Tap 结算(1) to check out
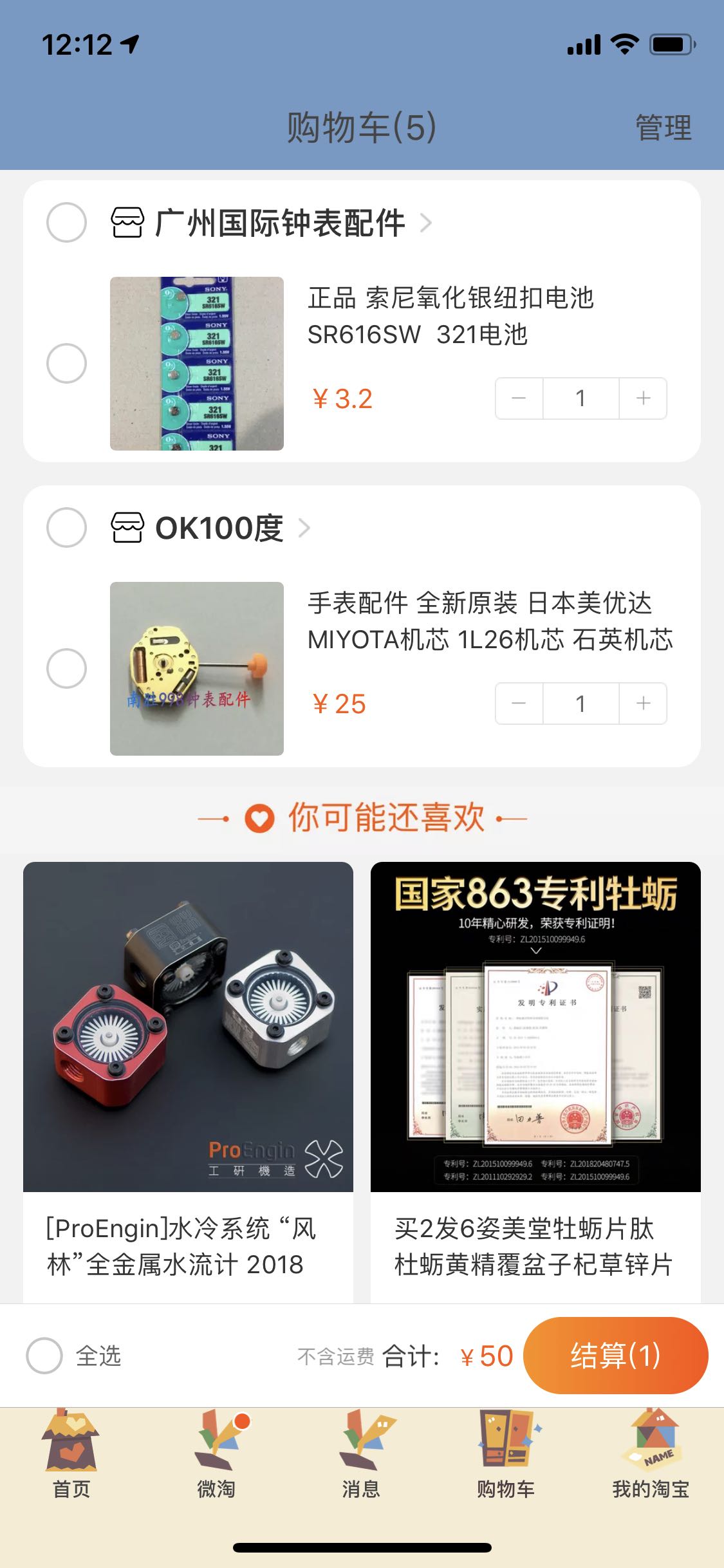This screenshot has height=1568, width=724. point(615,1356)
